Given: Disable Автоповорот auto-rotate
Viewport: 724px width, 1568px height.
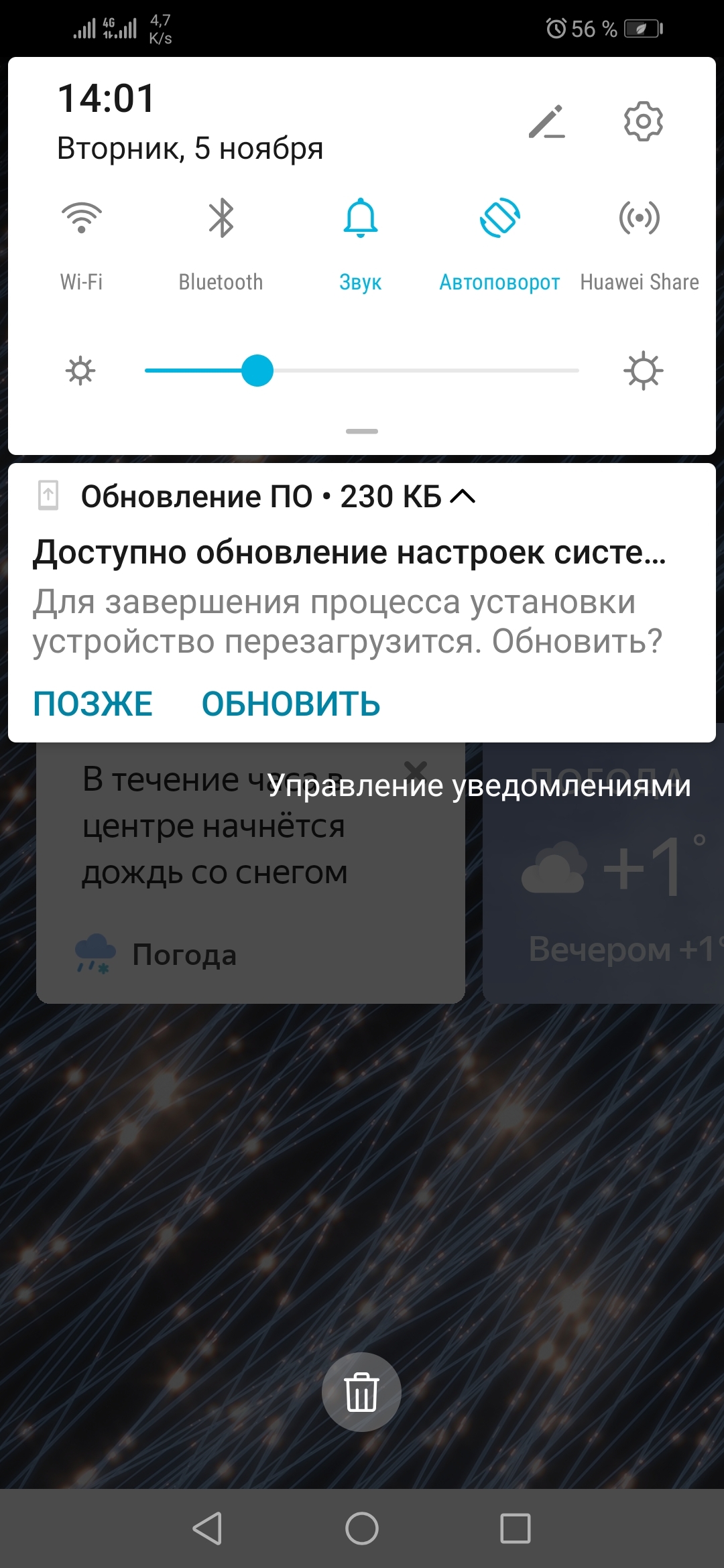Looking at the screenshot, I should pyautogui.click(x=500, y=218).
